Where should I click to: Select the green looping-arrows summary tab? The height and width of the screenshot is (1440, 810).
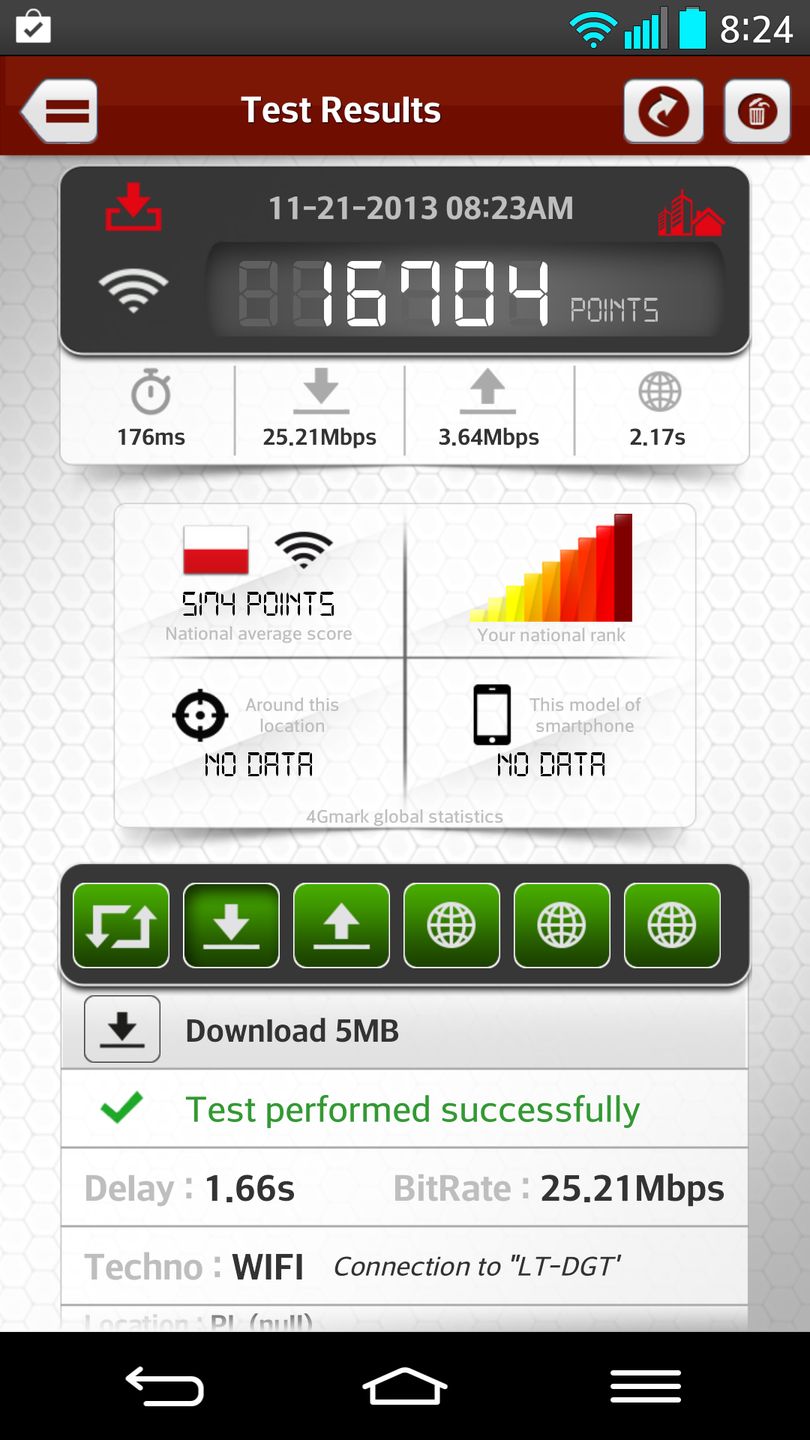pos(121,926)
